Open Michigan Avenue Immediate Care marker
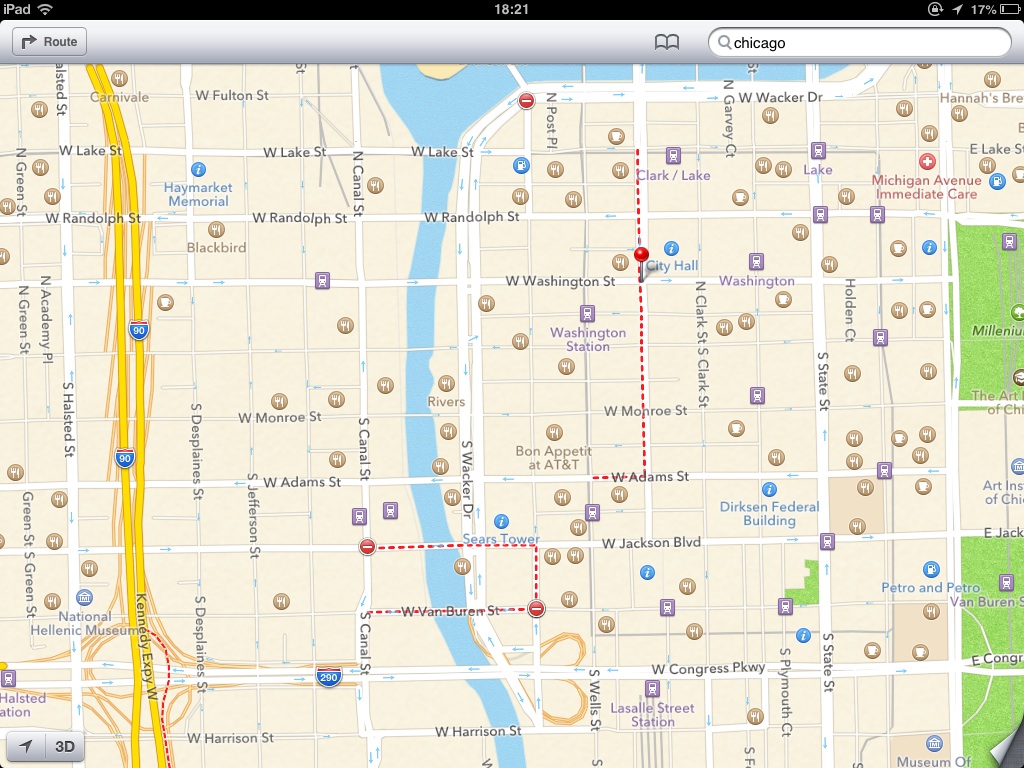 point(927,162)
